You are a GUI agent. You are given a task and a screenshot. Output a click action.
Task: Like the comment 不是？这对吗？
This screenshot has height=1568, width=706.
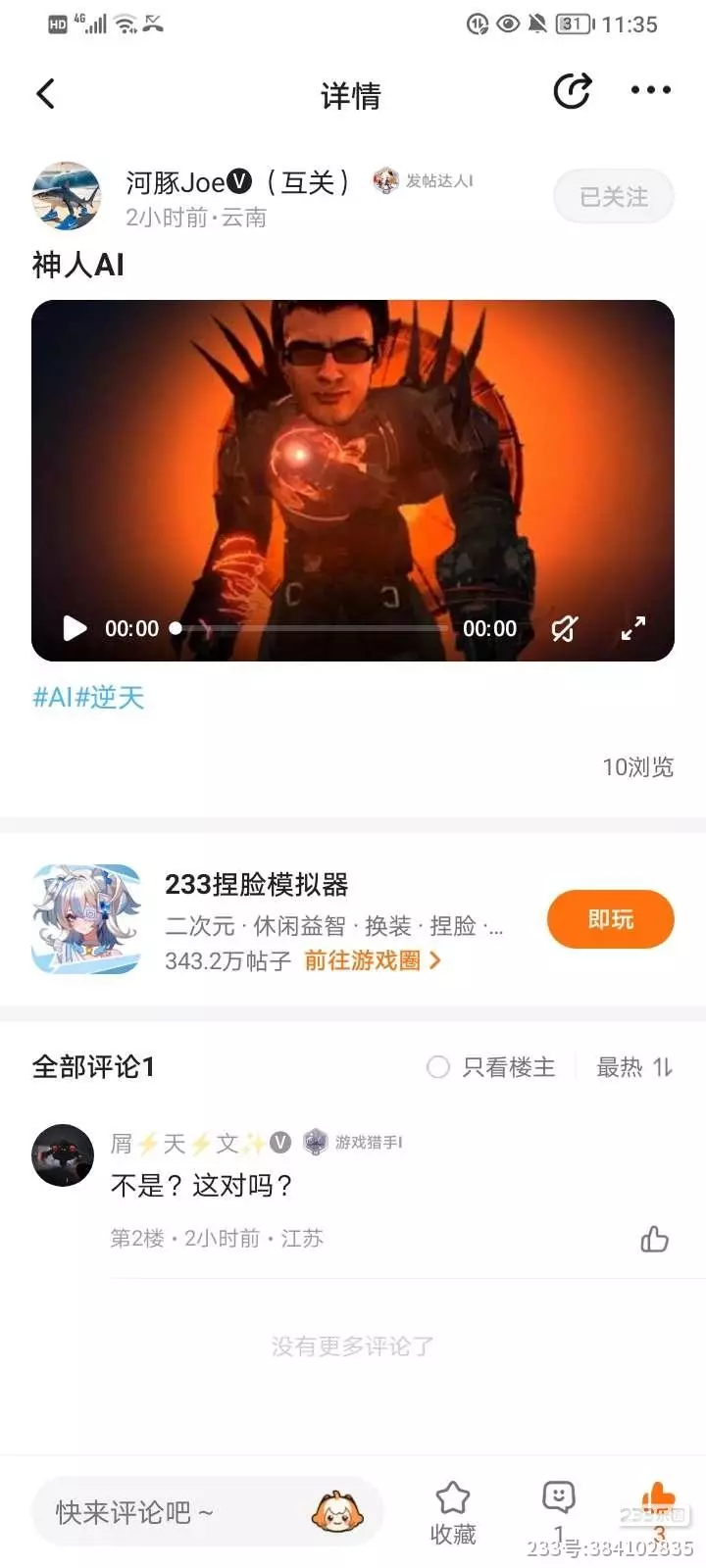click(x=654, y=1239)
